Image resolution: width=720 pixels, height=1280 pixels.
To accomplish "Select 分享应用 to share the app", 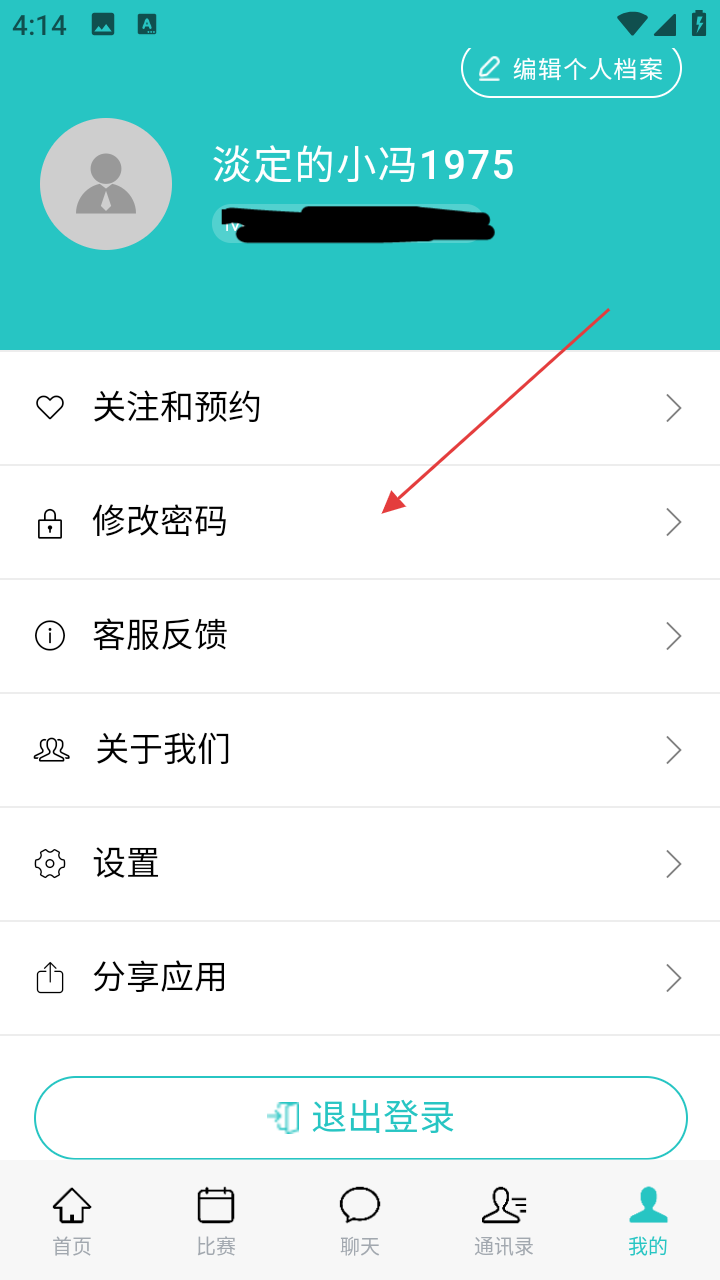I will coord(360,978).
